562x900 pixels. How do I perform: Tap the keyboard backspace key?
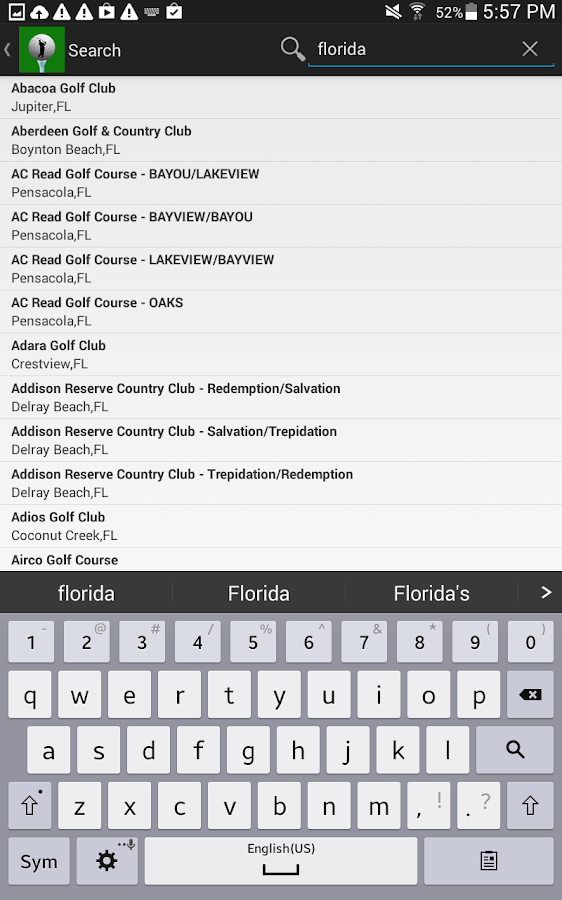tap(530, 695)
